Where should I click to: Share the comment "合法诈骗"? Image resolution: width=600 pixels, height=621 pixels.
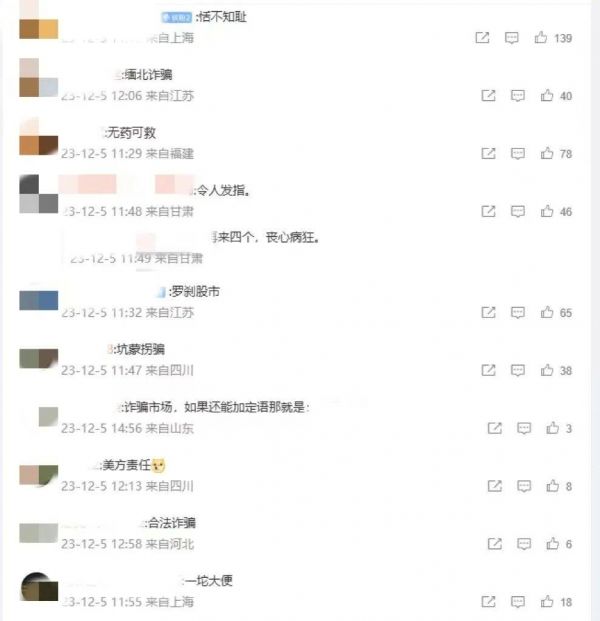coord(493,544)
